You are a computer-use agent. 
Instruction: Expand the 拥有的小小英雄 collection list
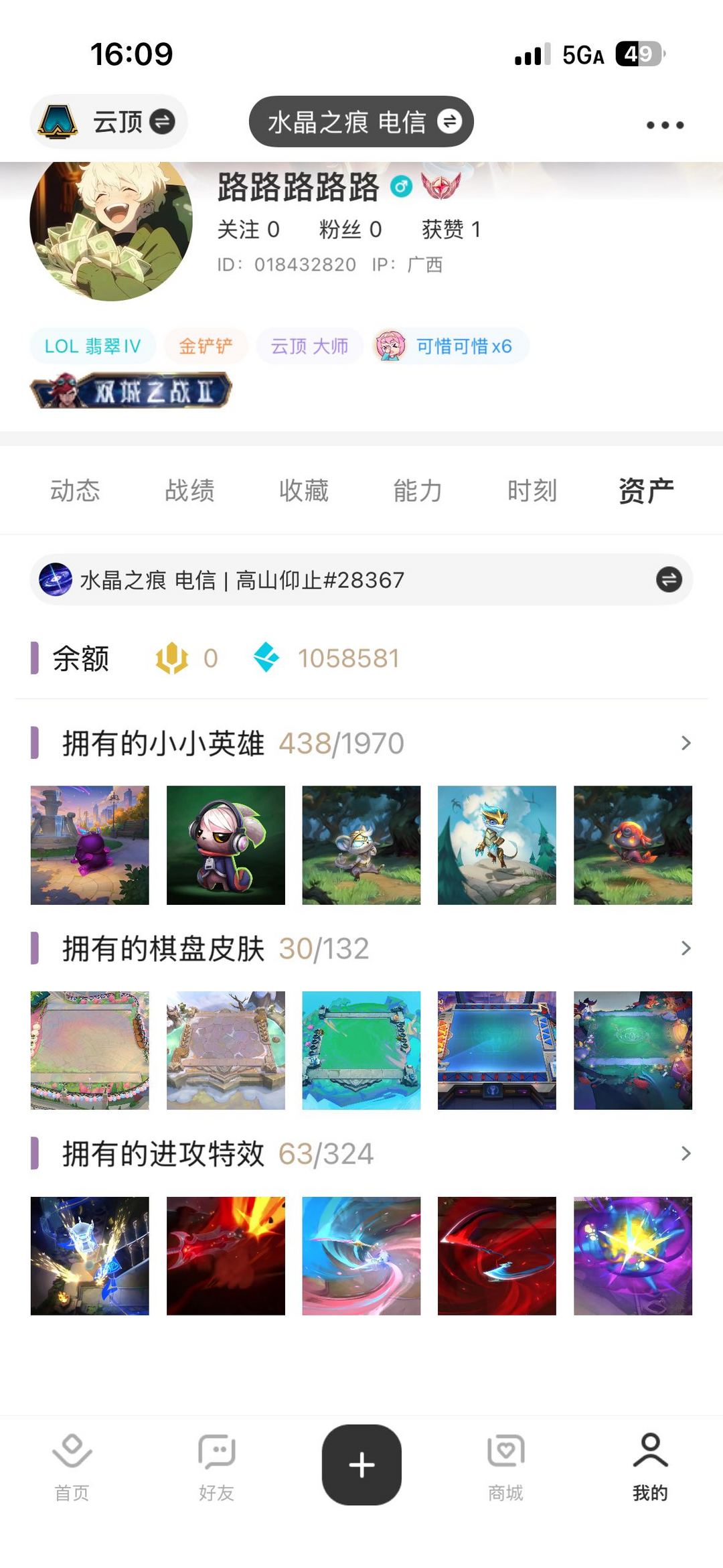[685, 743]
